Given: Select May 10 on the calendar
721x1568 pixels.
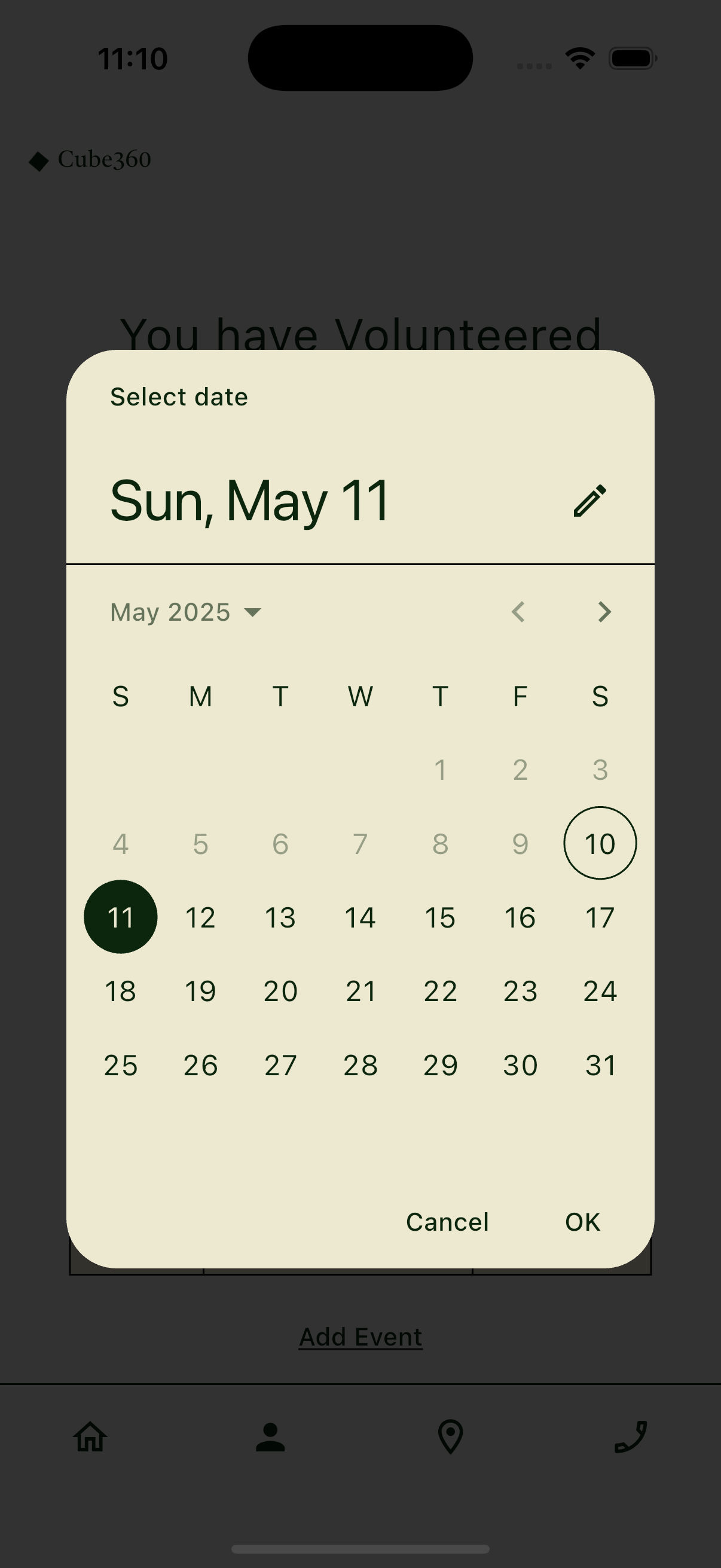Looking at the screenshot, I should [600, 843].
